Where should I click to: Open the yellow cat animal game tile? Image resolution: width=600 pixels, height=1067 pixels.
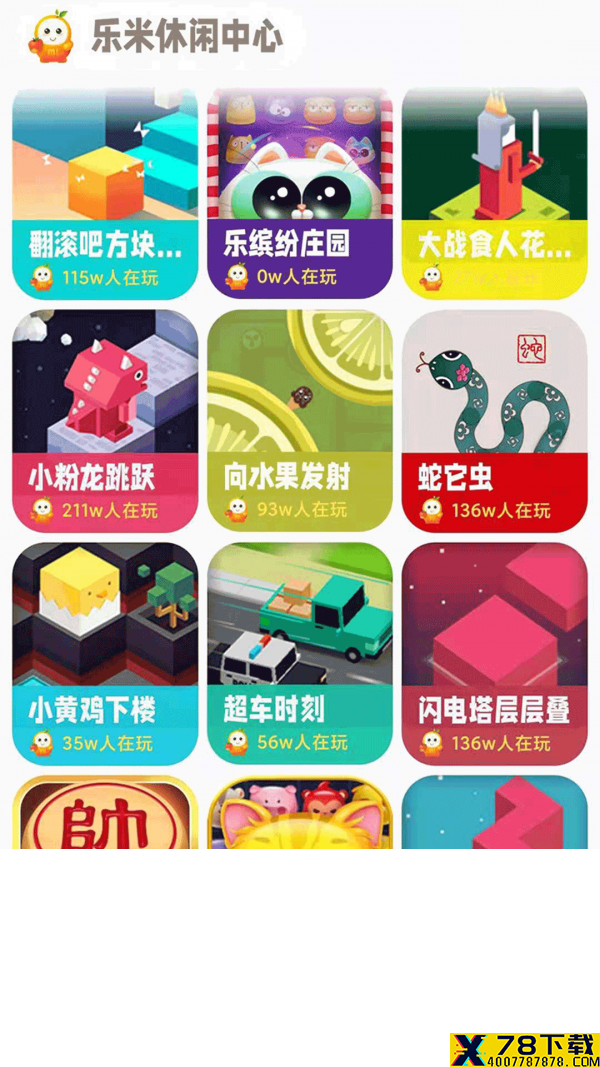pyautogui.click(x=300, y=812)
